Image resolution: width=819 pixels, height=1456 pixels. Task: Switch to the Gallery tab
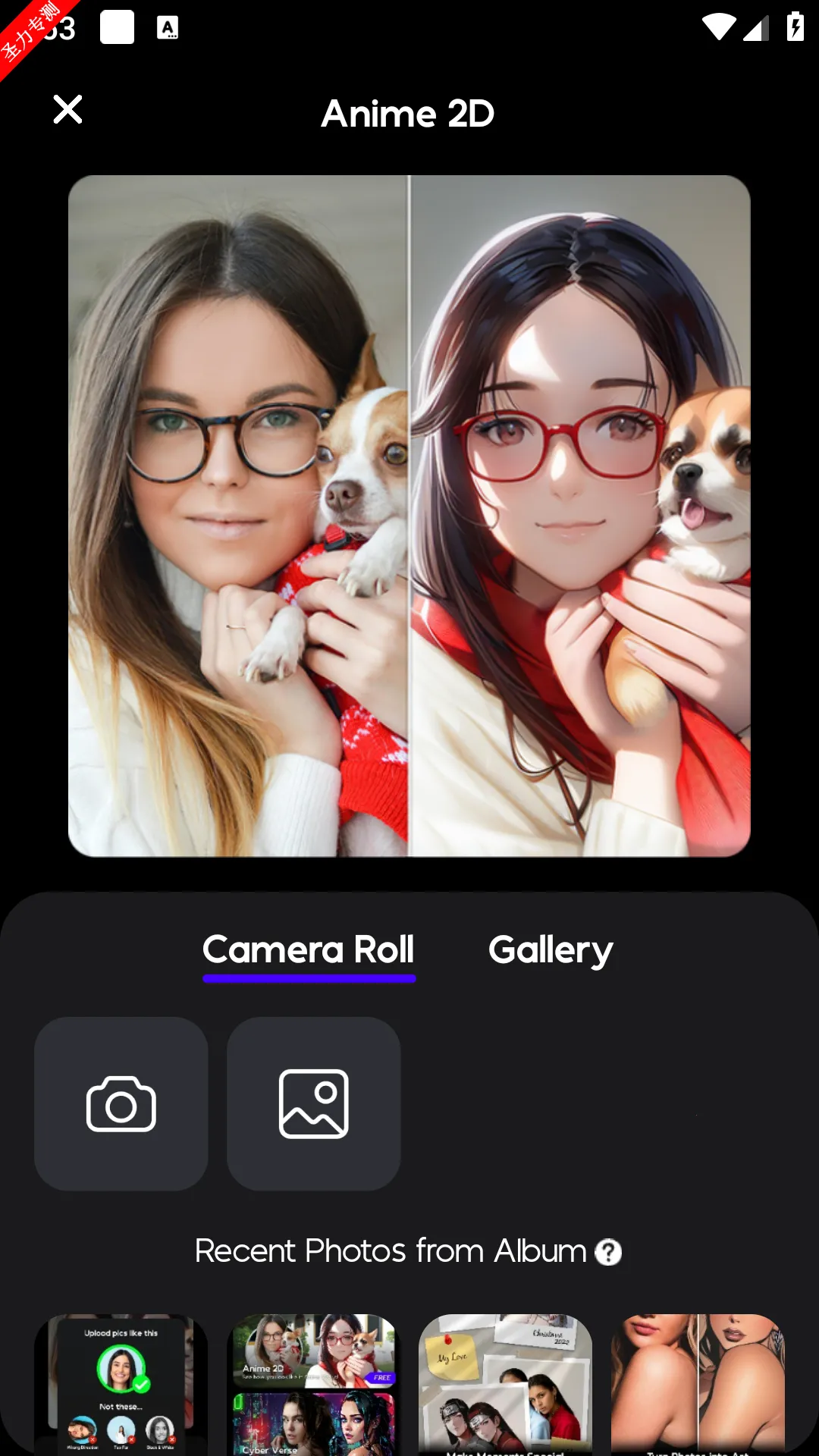coord(550,950)
